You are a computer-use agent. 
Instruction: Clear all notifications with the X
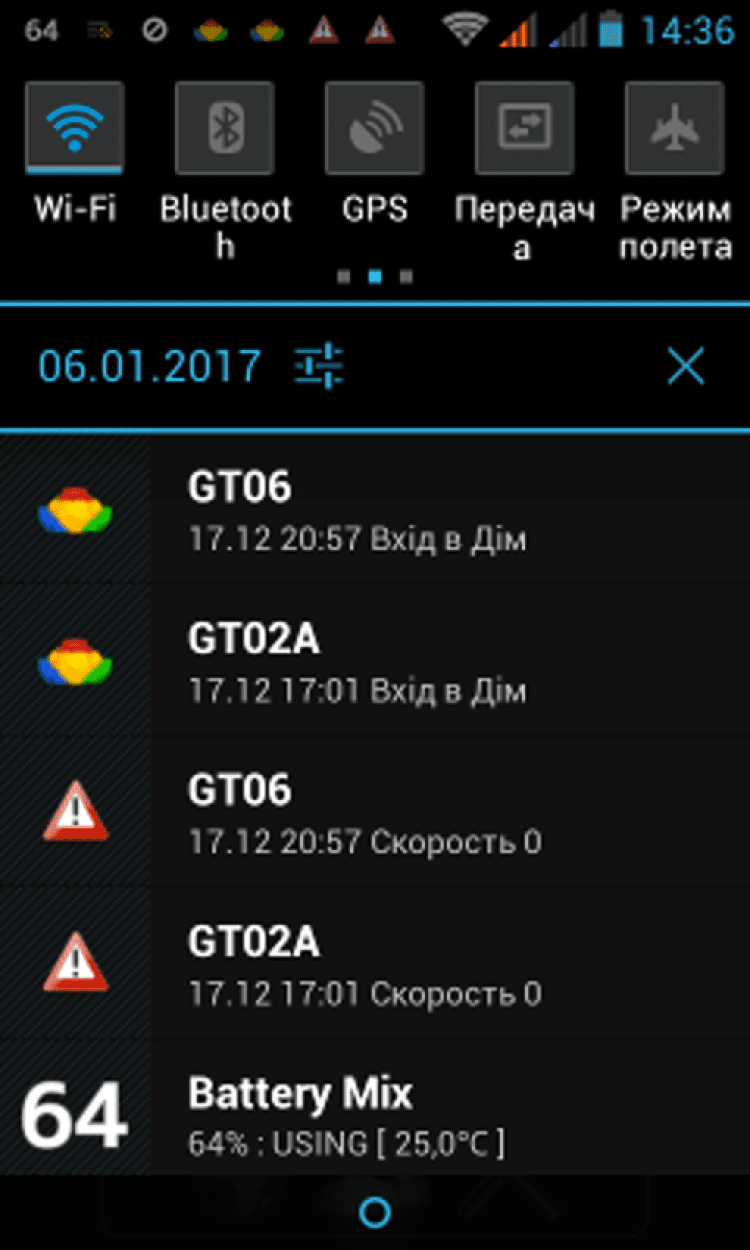coord(686,367)
